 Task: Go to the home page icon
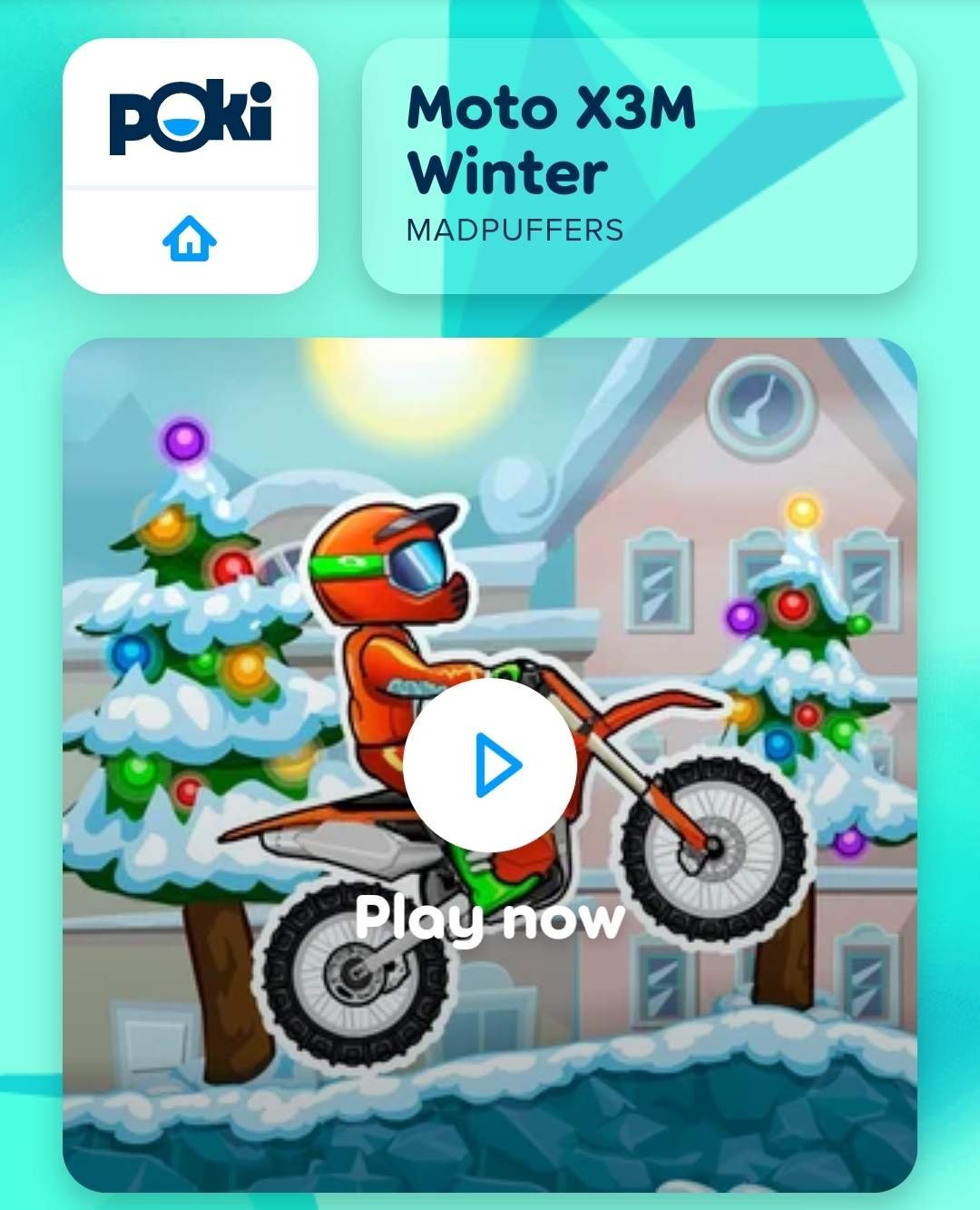click(190, 241)
